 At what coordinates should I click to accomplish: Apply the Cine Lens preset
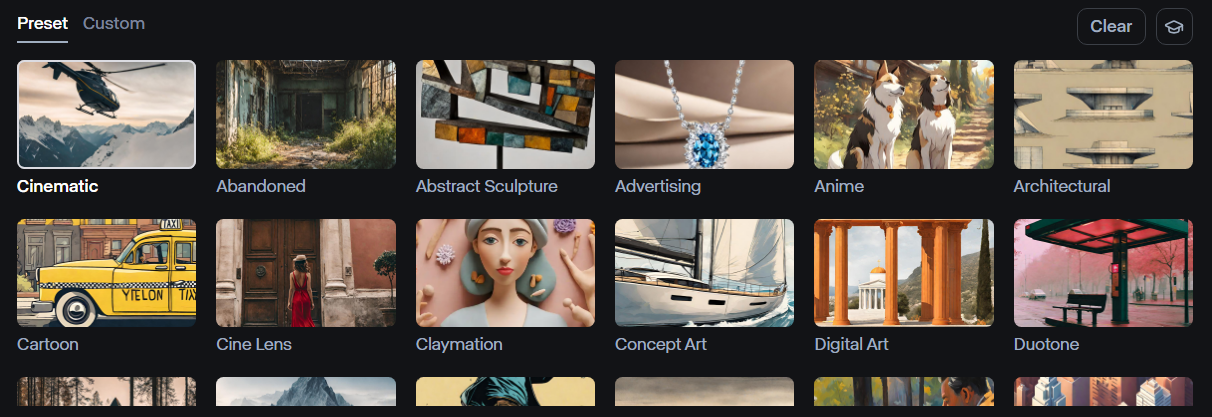[305, 273]
